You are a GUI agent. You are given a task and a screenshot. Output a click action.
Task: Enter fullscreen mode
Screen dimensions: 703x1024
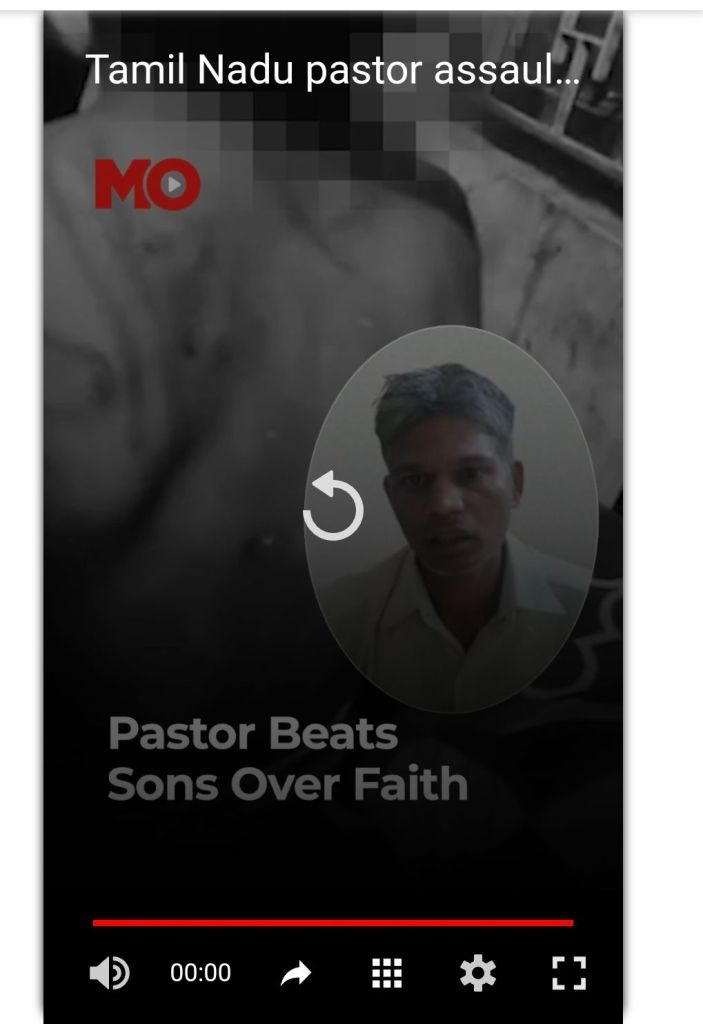click(569, 972)
